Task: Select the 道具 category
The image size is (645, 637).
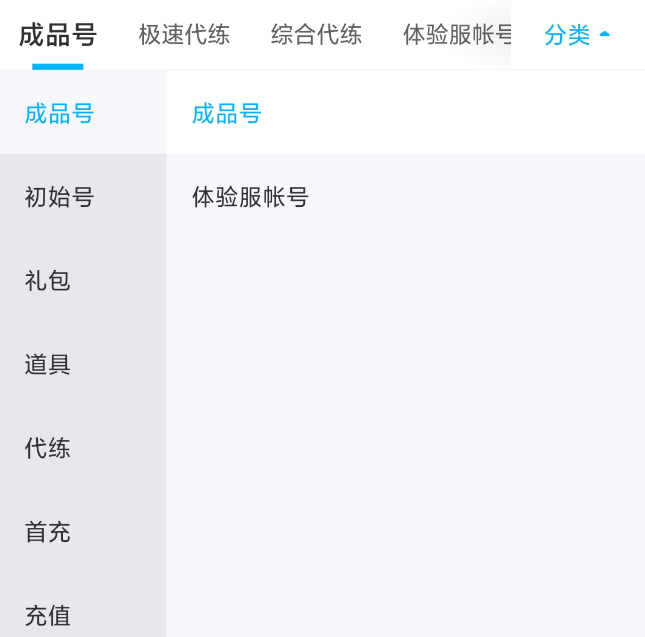Action: tap(47, 365)
